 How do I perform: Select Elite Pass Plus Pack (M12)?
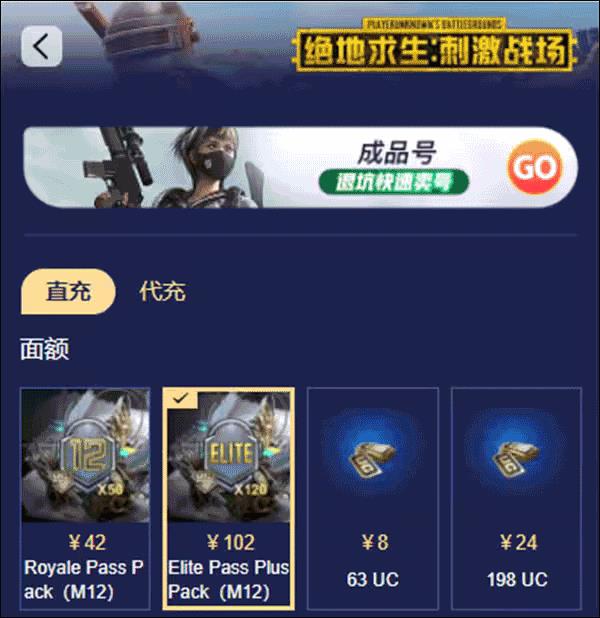pos(229,498)
